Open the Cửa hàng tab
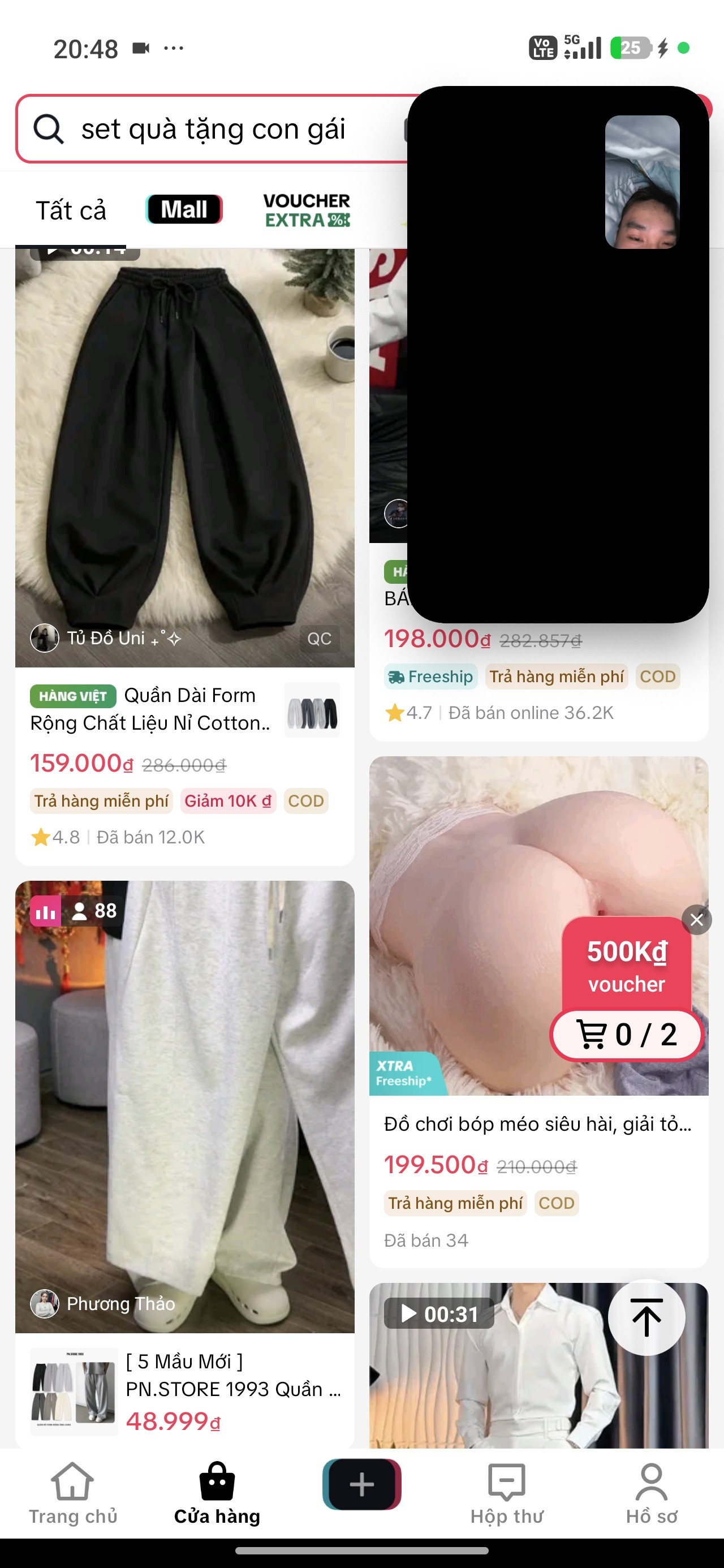 pyautogui.click(x=217, y=1493)
